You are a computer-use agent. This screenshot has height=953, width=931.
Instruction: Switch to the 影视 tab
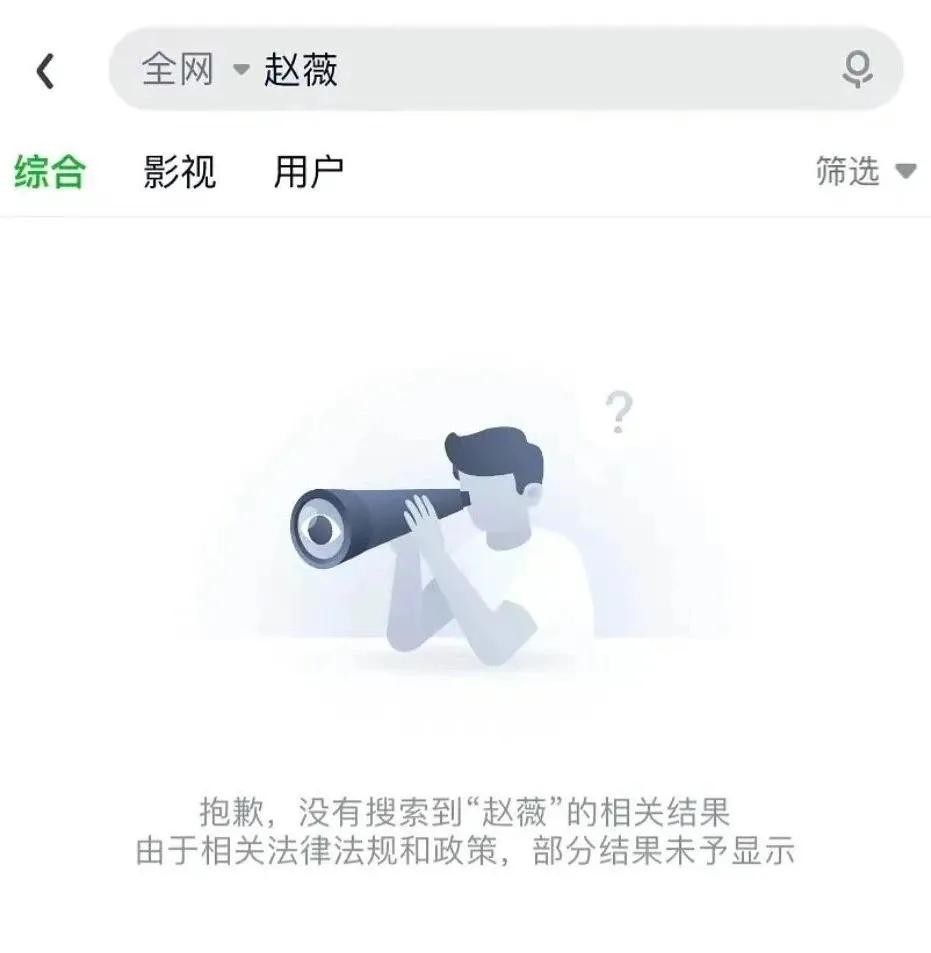[180, 172]
